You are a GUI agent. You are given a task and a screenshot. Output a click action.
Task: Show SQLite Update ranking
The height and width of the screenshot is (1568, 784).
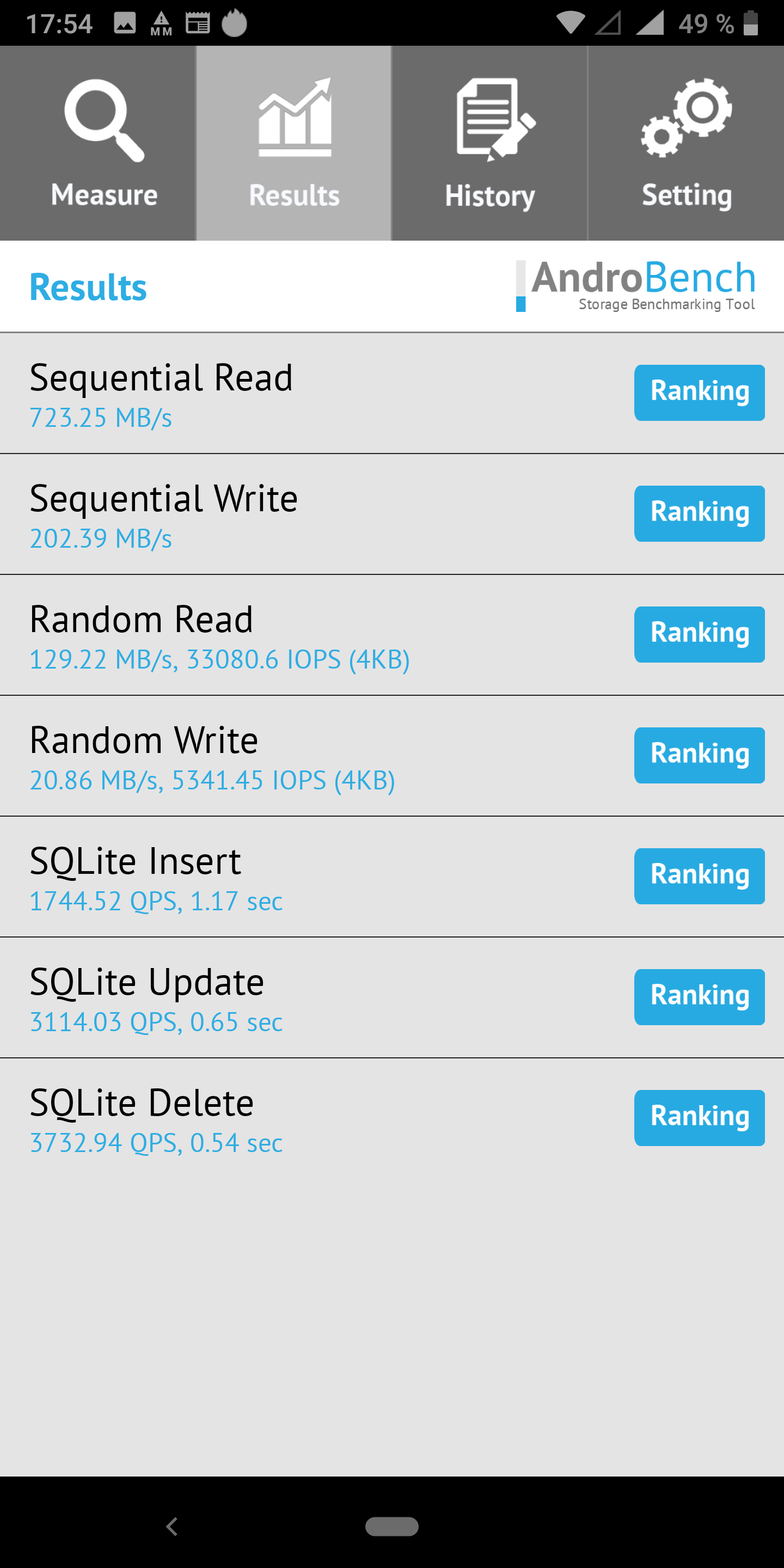[699, 996]
